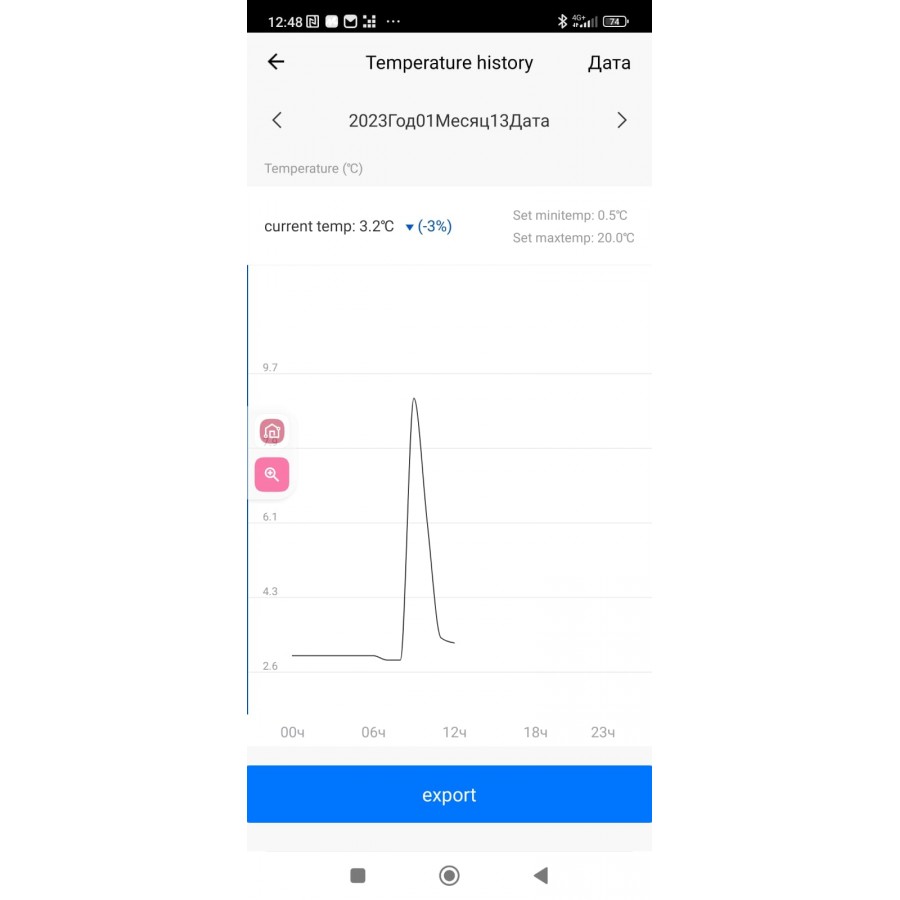Tap the system home button
This screenshot has width=900, height=900.
[449, 876]
